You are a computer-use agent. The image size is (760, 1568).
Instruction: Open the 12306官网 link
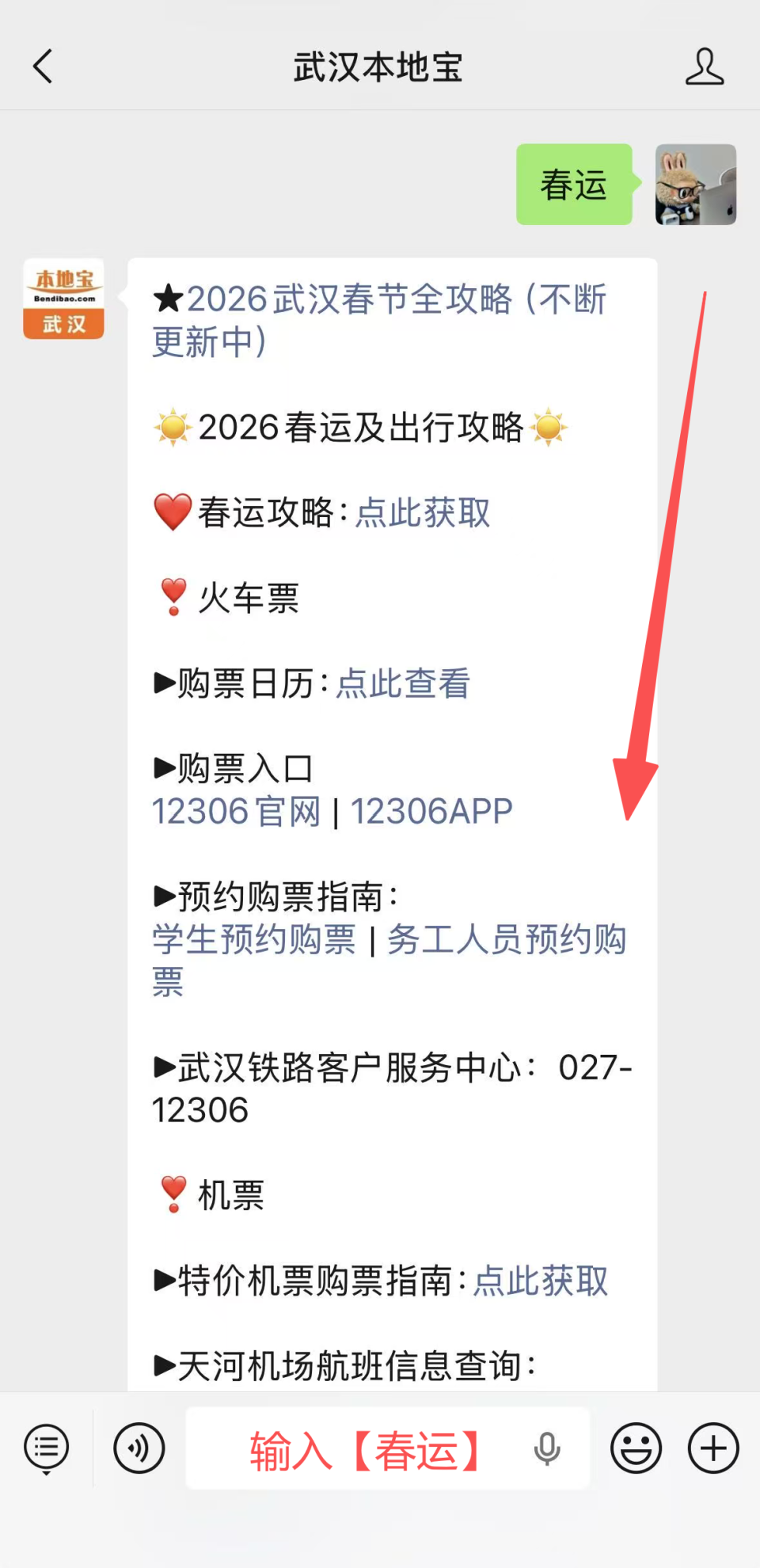[x=235, y=810]
